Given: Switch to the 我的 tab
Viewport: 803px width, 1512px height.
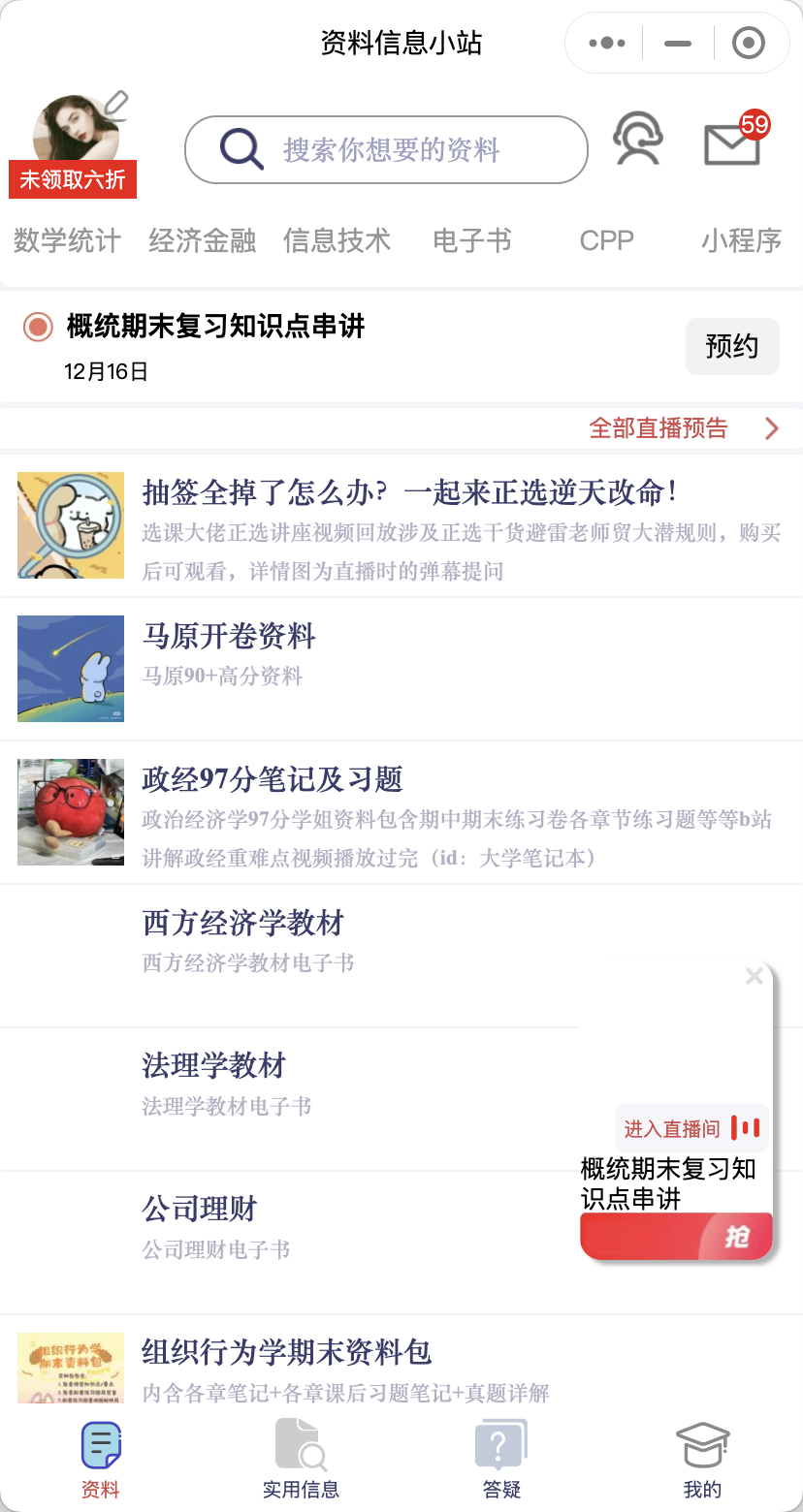Looking at the screenshot, I should (x=702, y=1461).
